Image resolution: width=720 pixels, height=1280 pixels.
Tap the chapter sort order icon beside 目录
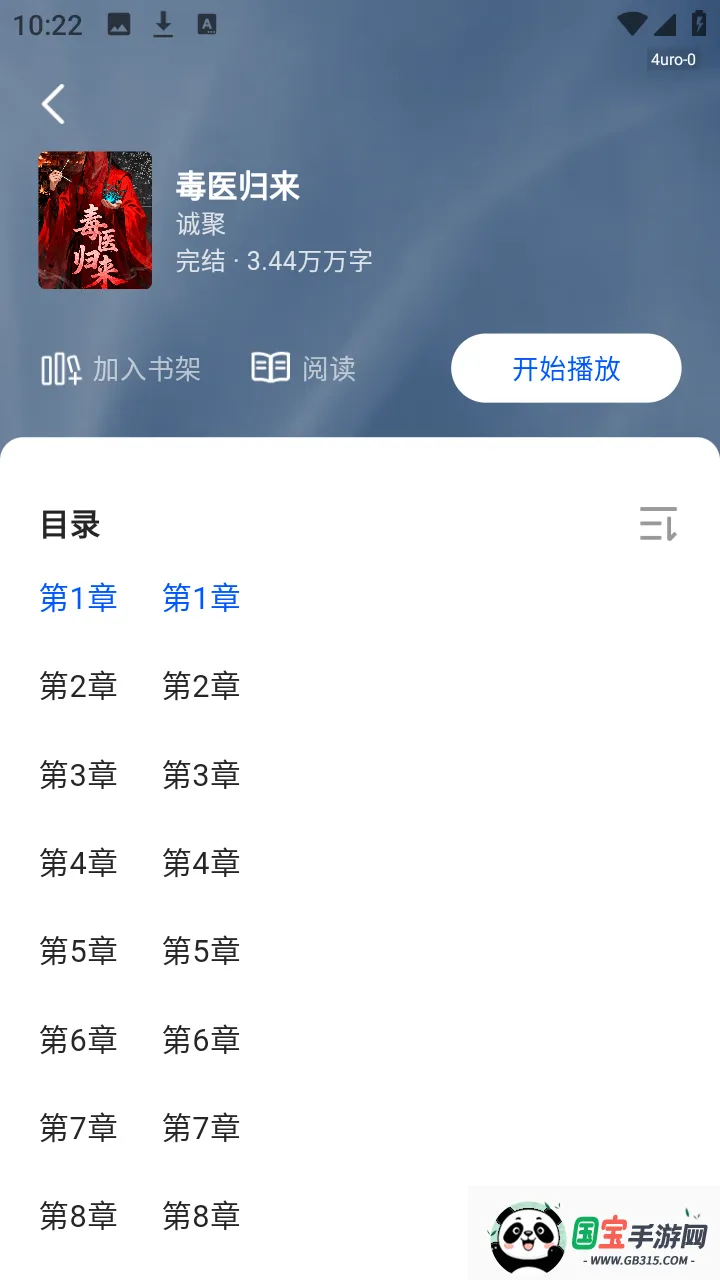[657, 524]
